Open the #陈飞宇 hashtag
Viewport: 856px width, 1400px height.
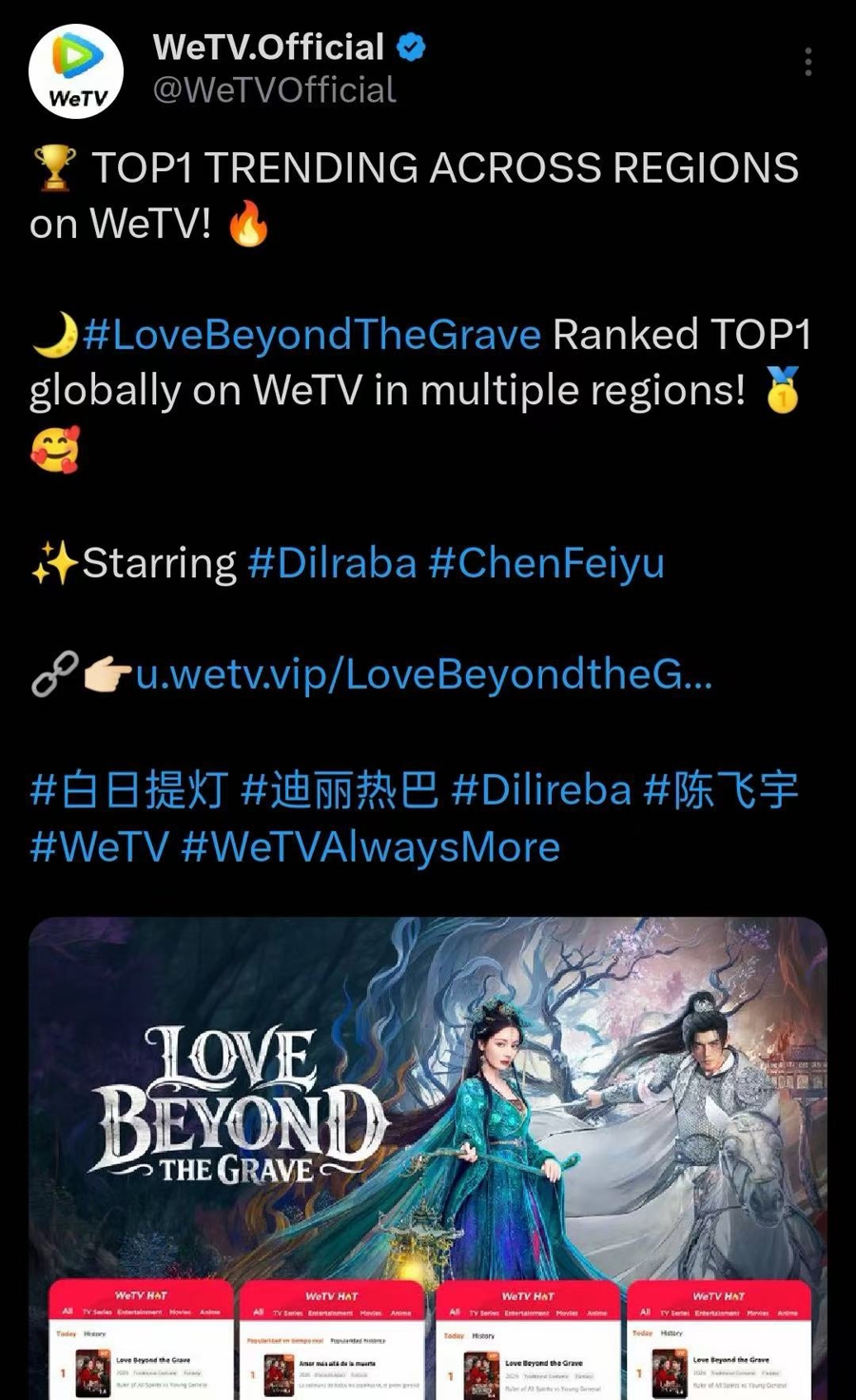pos(721,790)
